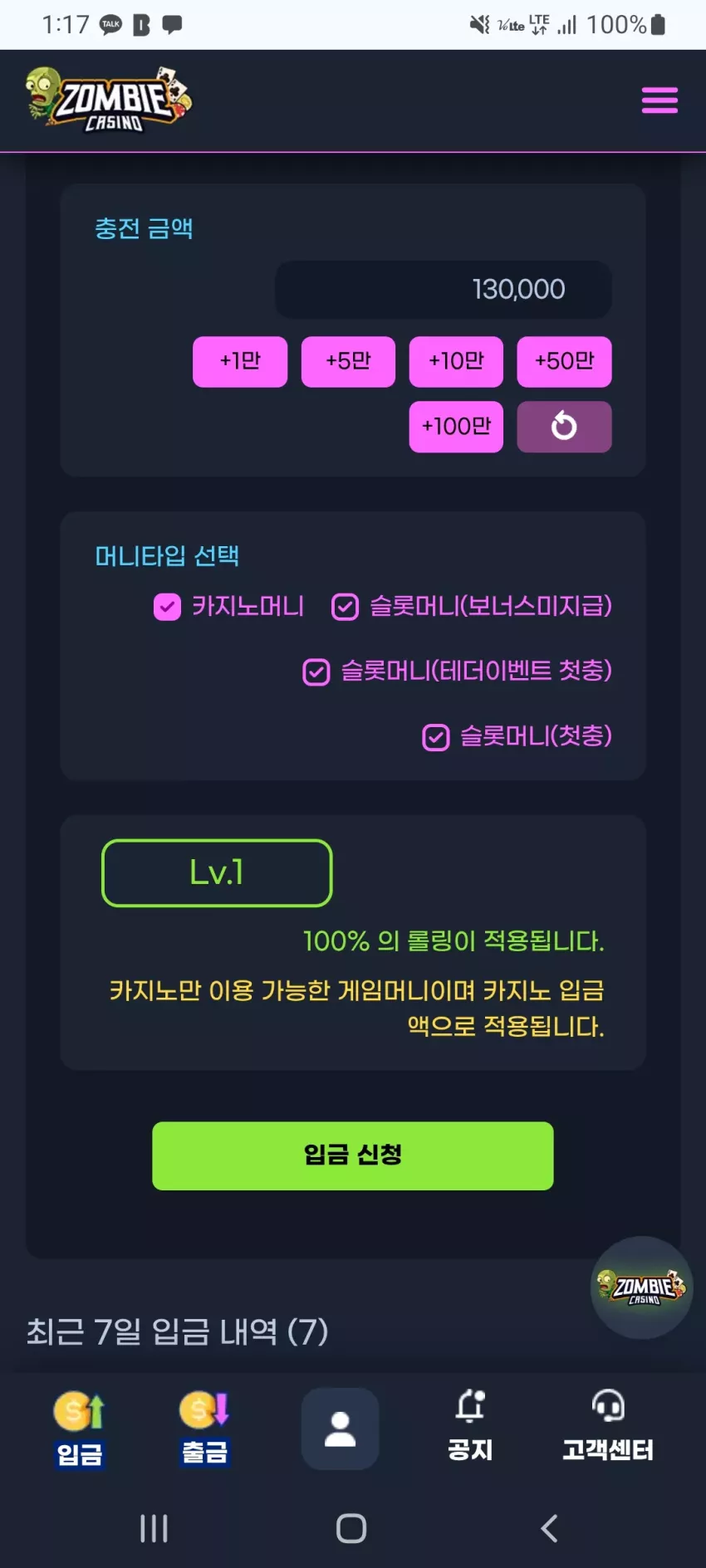The height and width of the screenshot is (1568, 706).
Task: Add +100만 to the amount
Action: (456, 427)
